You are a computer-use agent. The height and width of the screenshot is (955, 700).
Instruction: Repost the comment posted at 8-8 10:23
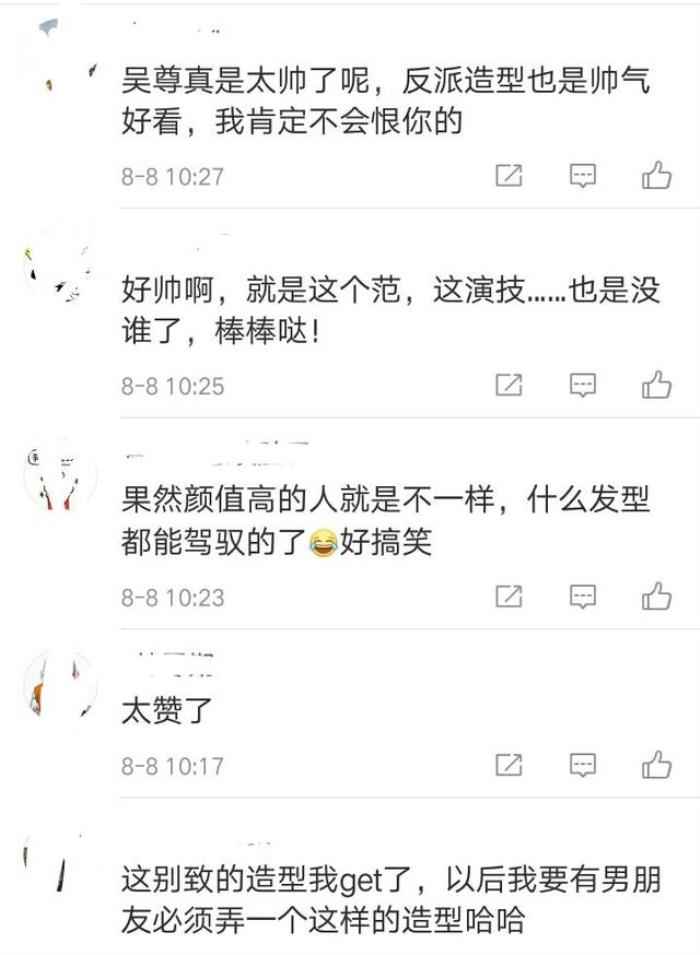[509, 597]
